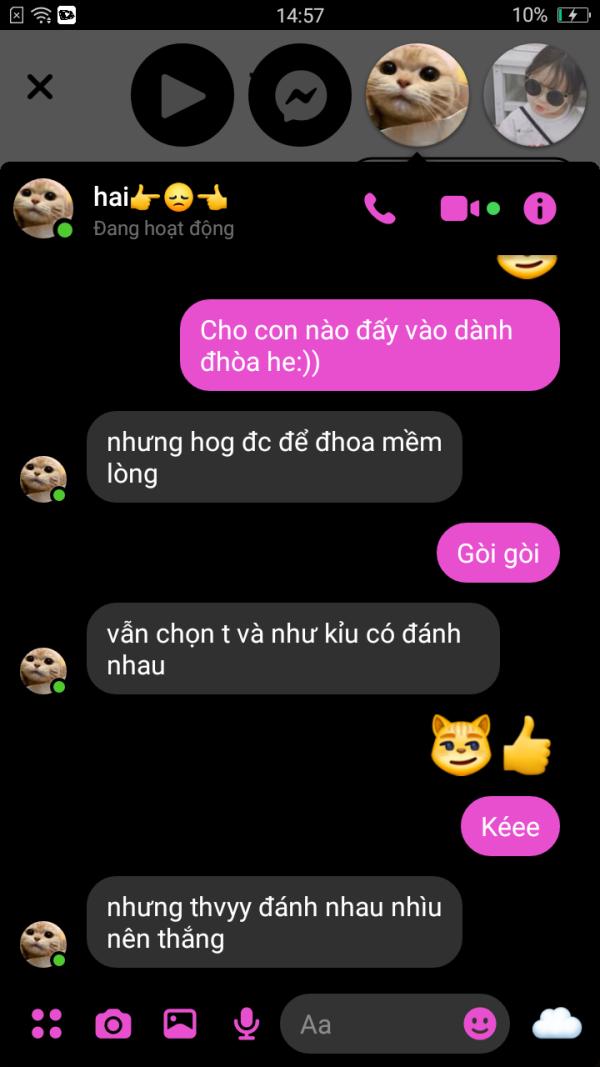Open the play button bubble

(x=182, y=96)
